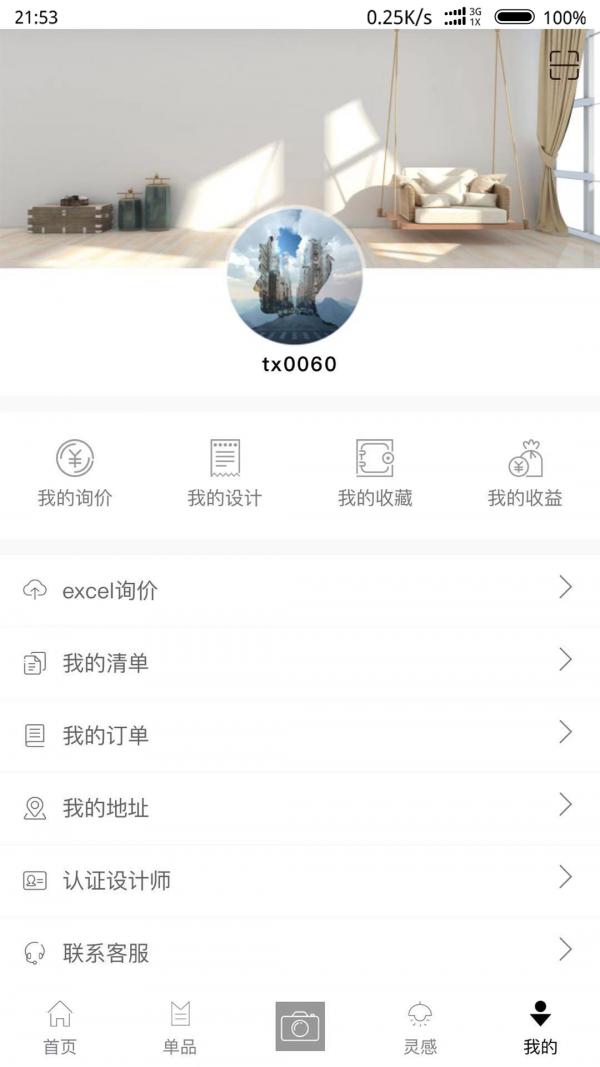Screen dimensions: 600x1067
Task: Check 我的收益 earnings
Action: pyautogui.click(x=525, y=473)
